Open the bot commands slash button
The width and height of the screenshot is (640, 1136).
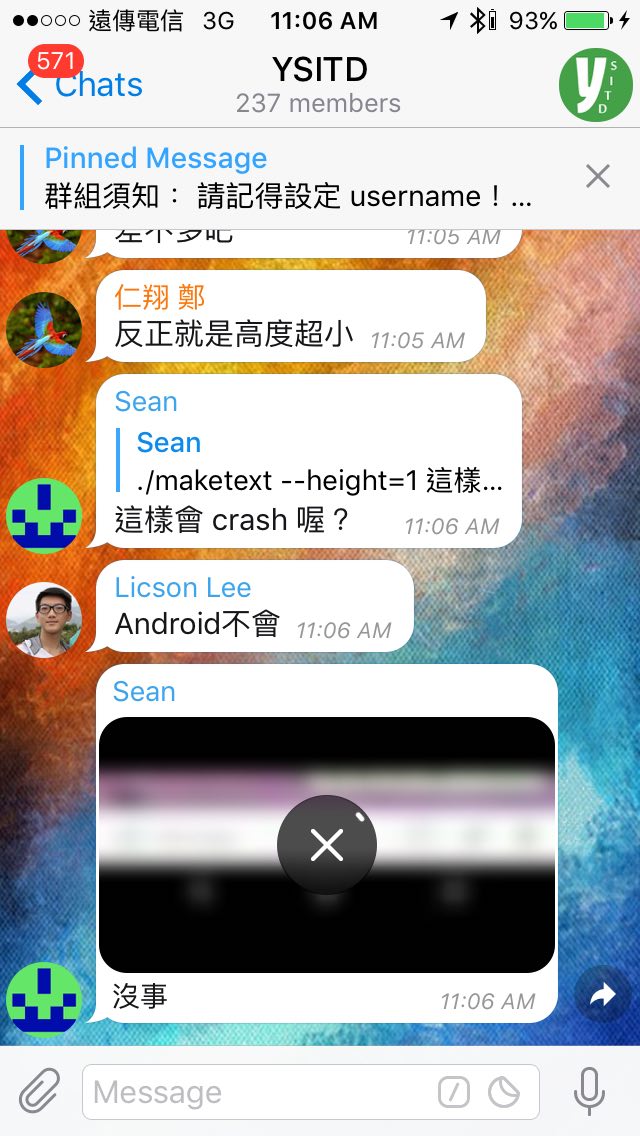coord(454,1092)
